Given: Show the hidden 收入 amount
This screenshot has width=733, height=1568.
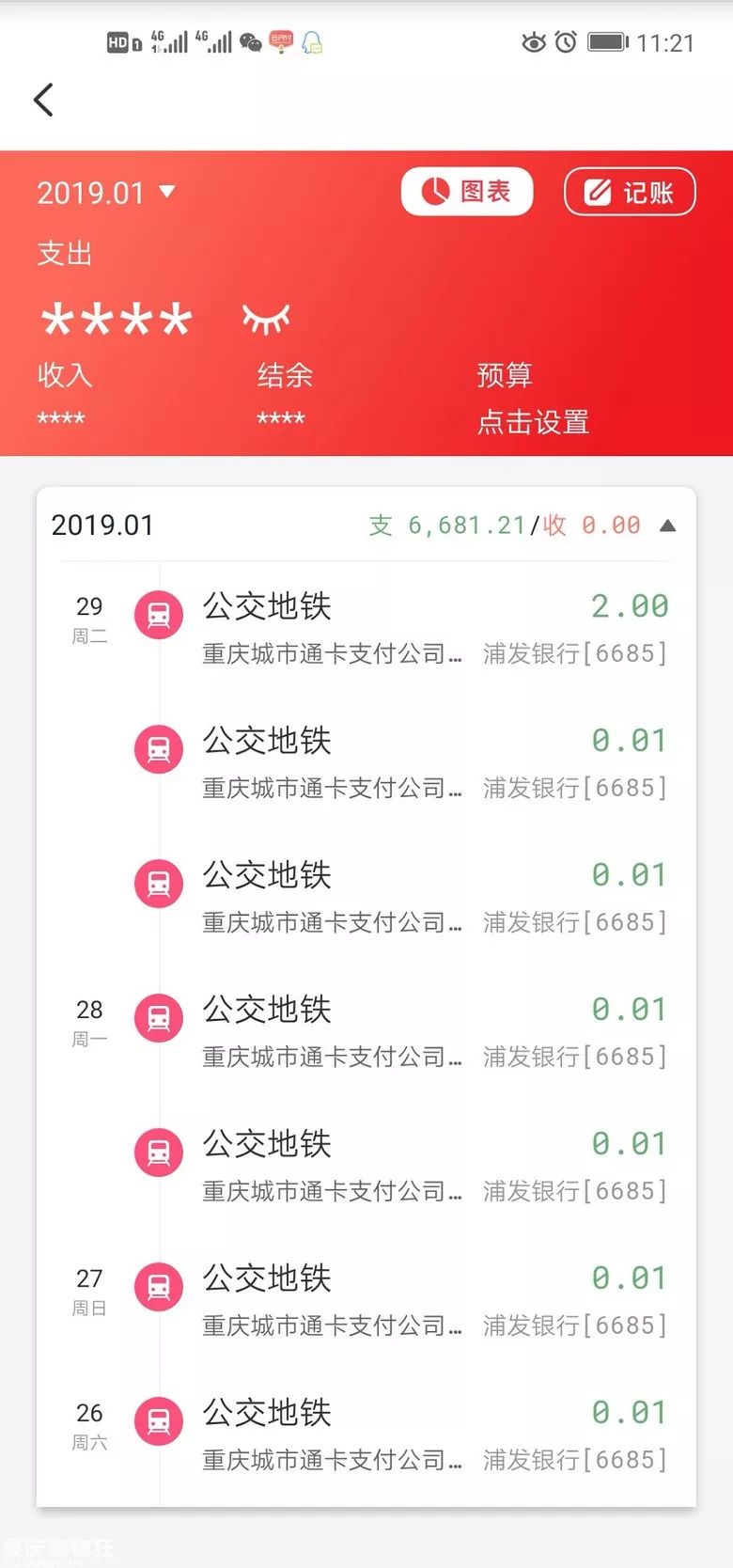Looking at the screenshot, I should (x=59, y=417).
